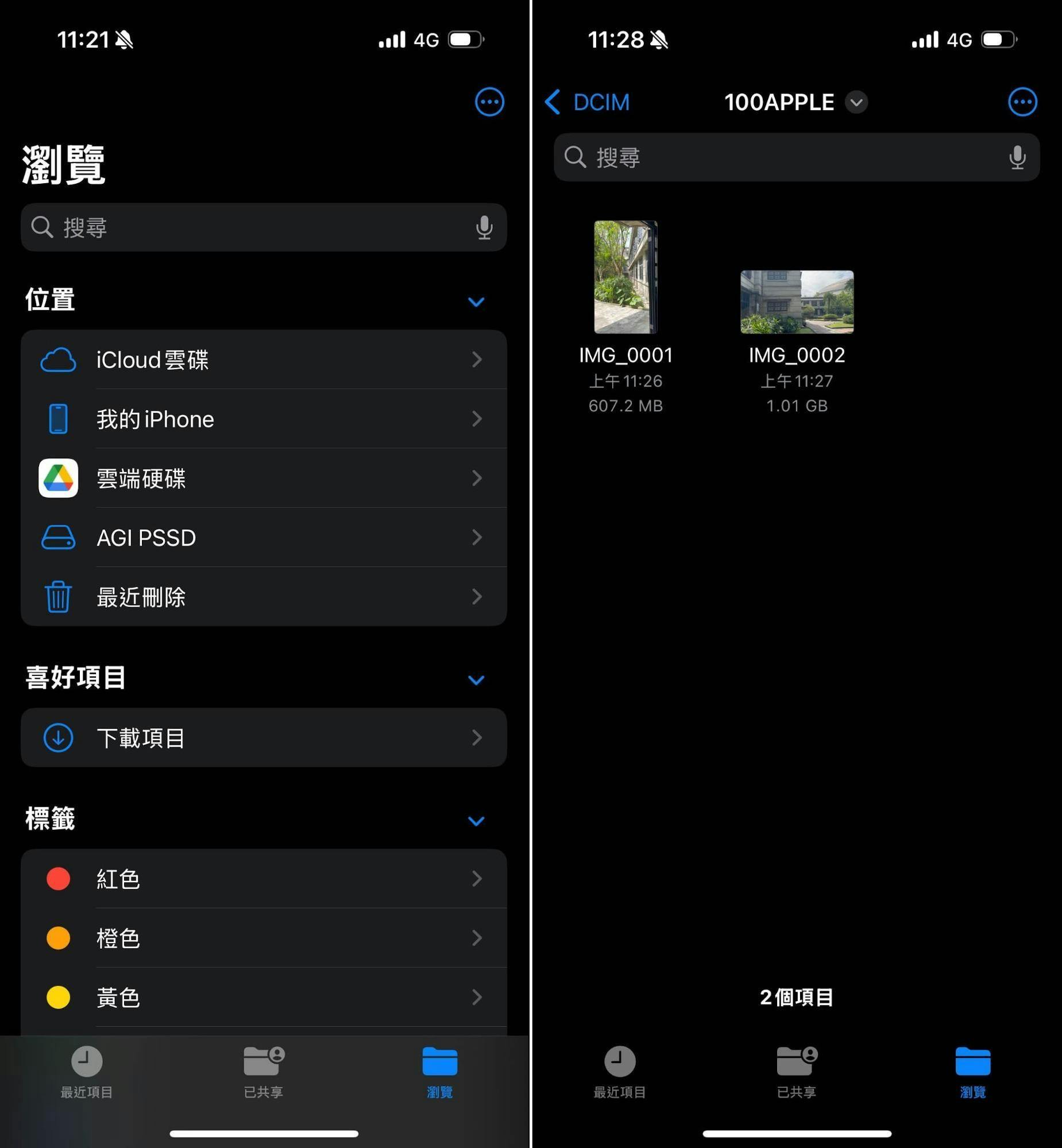Screen dimensions: 1062x1148
Task: Show files tagged 黃色
Action: [263, 998]
